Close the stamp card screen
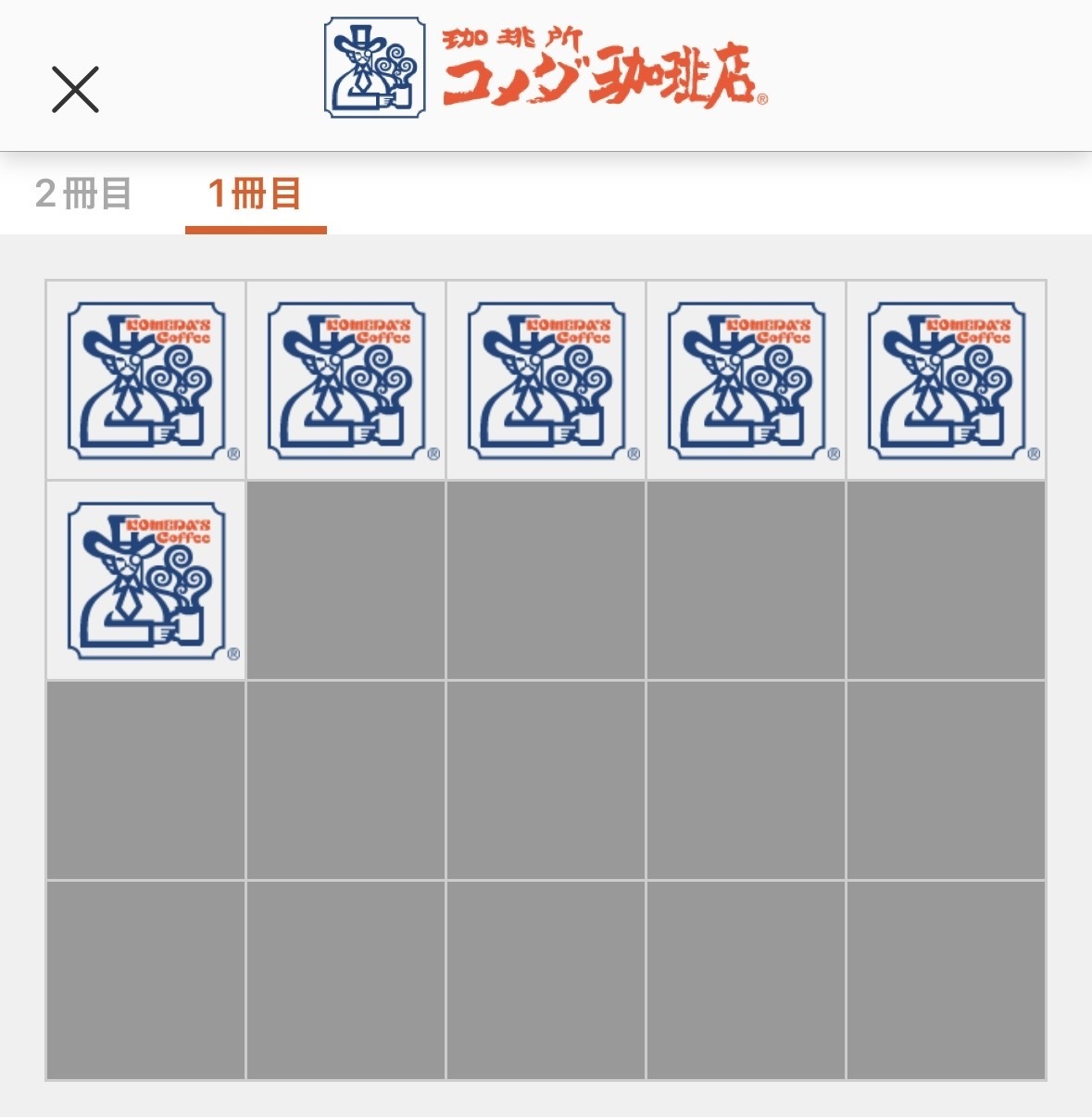The height and width of the screenshot is (1117, 1092). (75, 90)
